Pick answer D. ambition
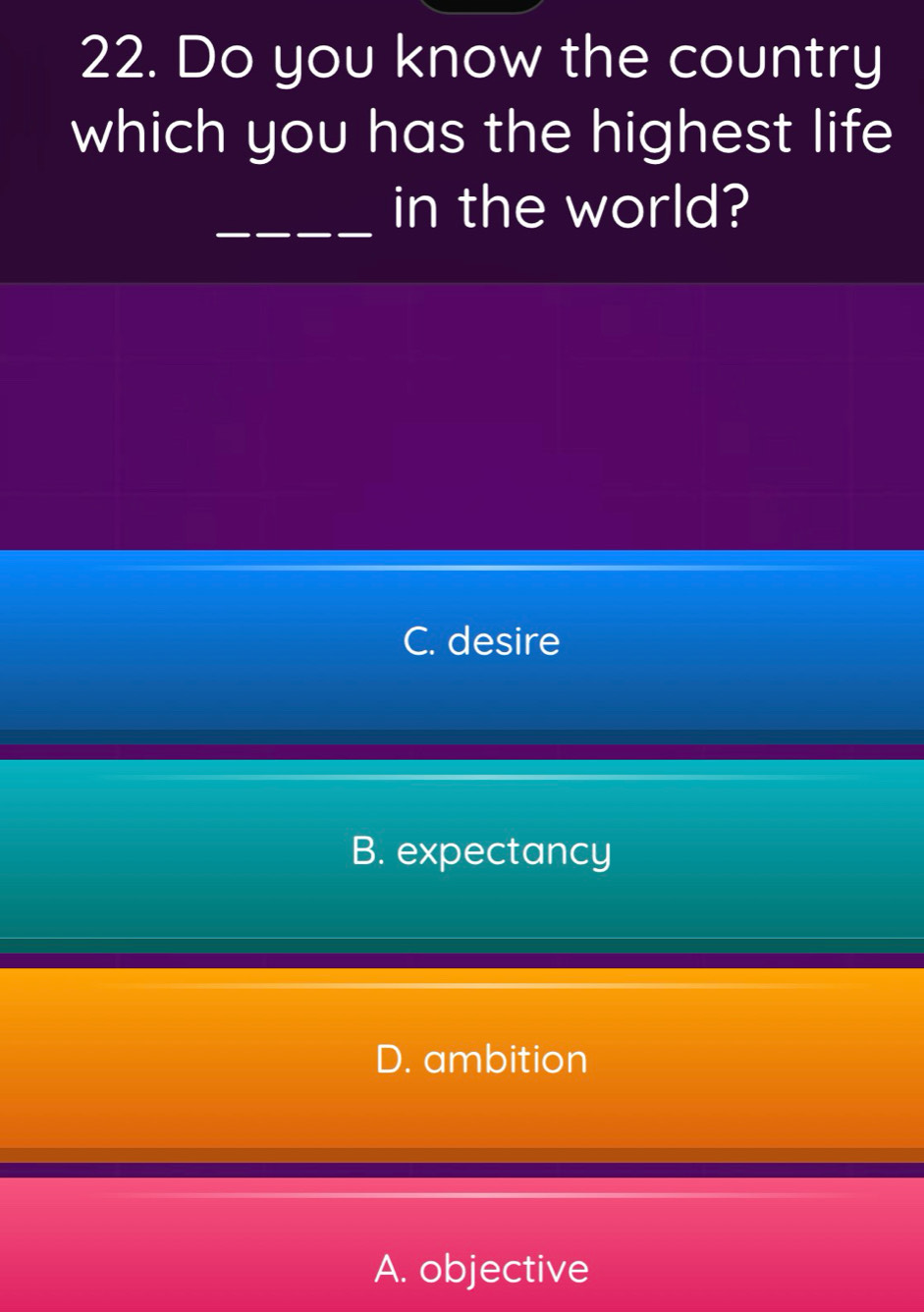 [x=481, y=1061]
